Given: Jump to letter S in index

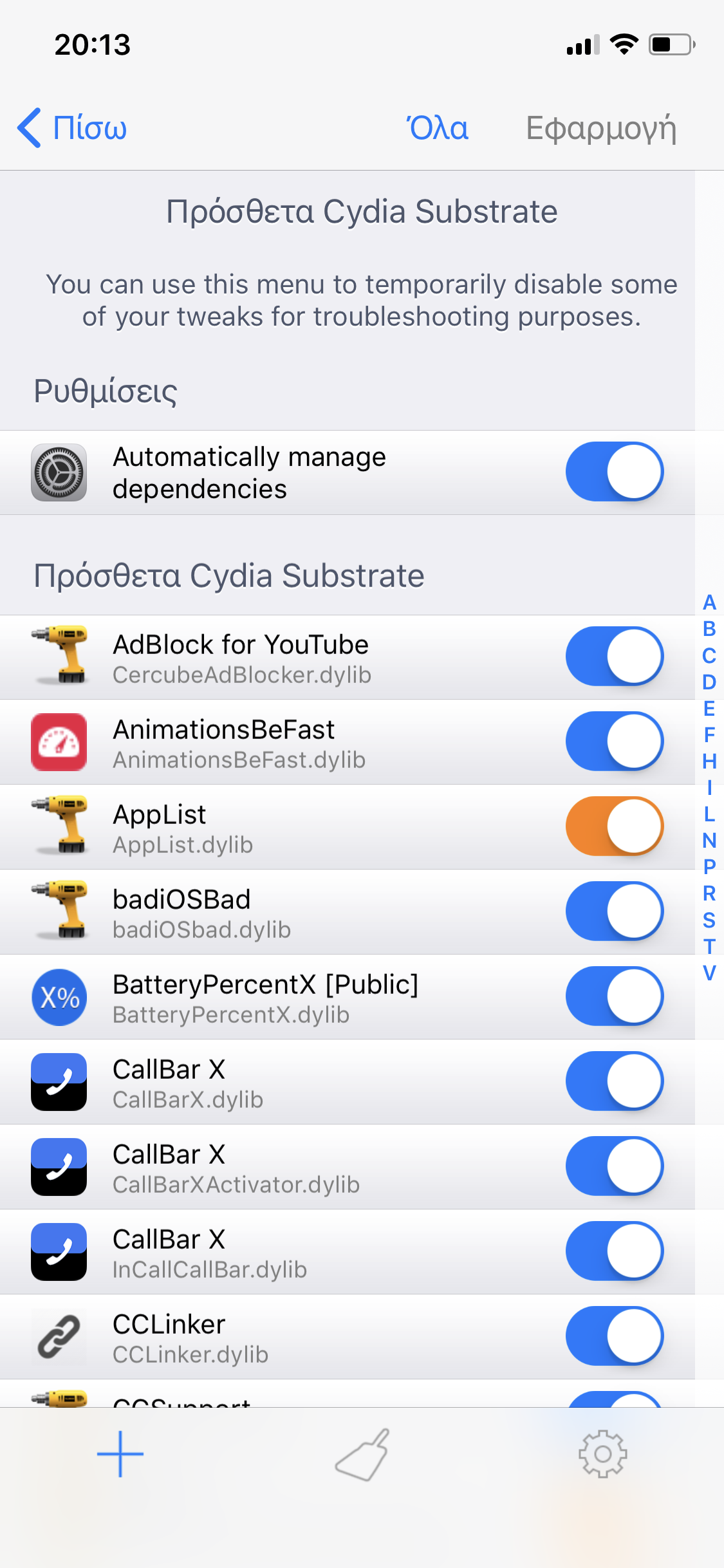Looking at the screenshot, I should pyautogui.click(x=709, y=920).
